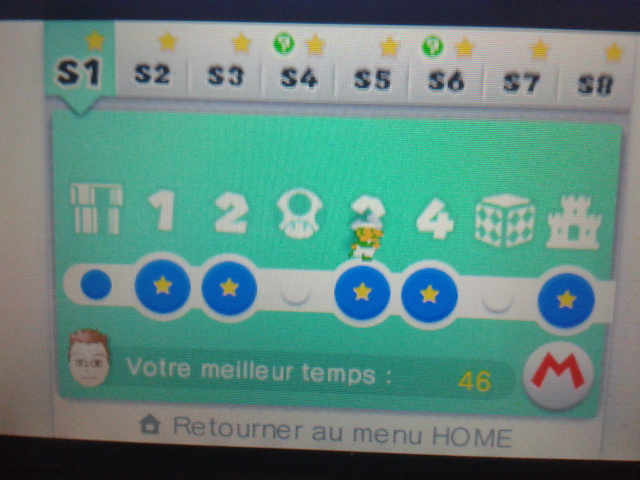Screen dimensions: 640x480
Task: Tap the Toad house node
Action: (296, 291)
